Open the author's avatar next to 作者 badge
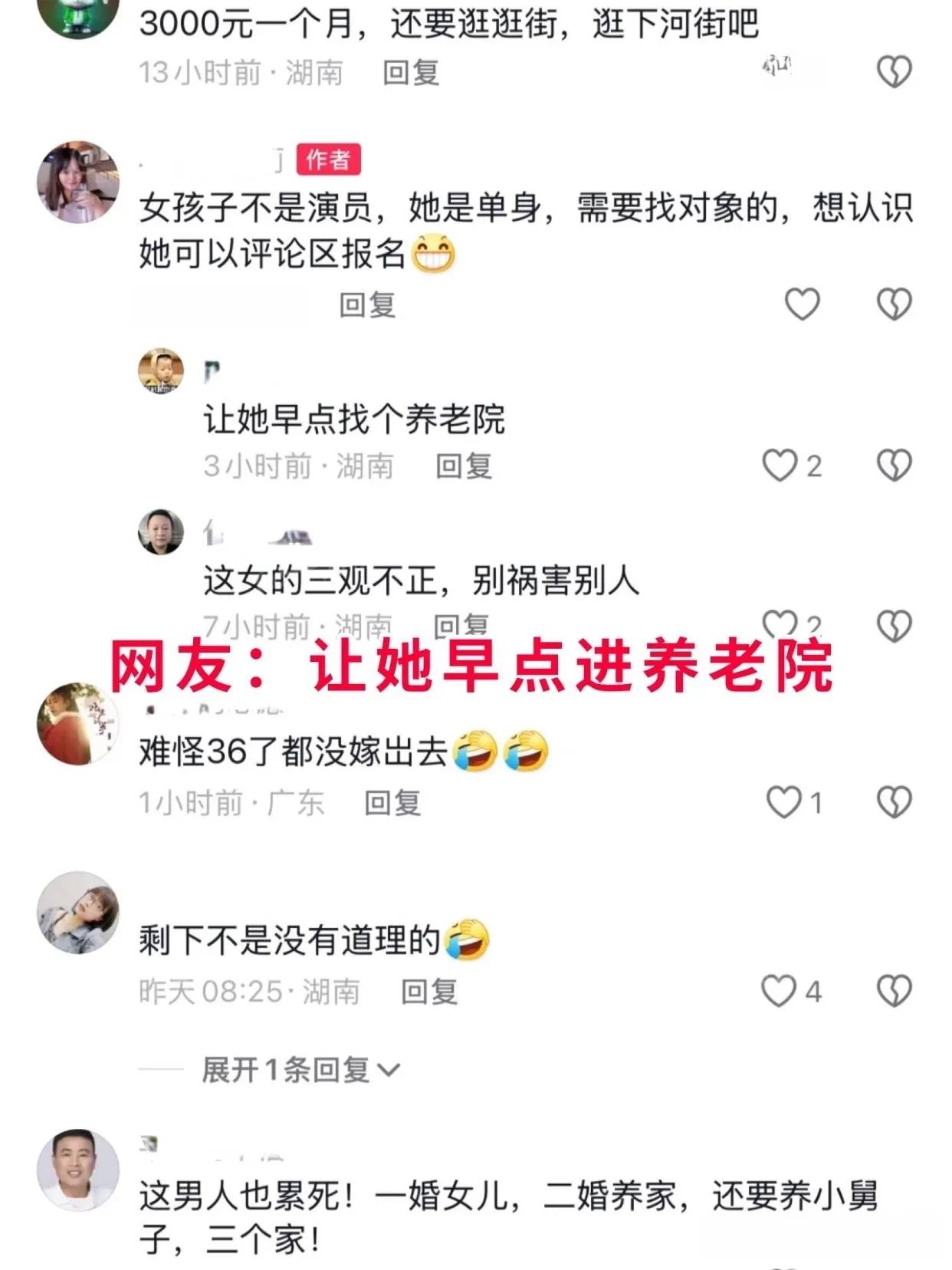952x1270 pixels. coord(78,183)
